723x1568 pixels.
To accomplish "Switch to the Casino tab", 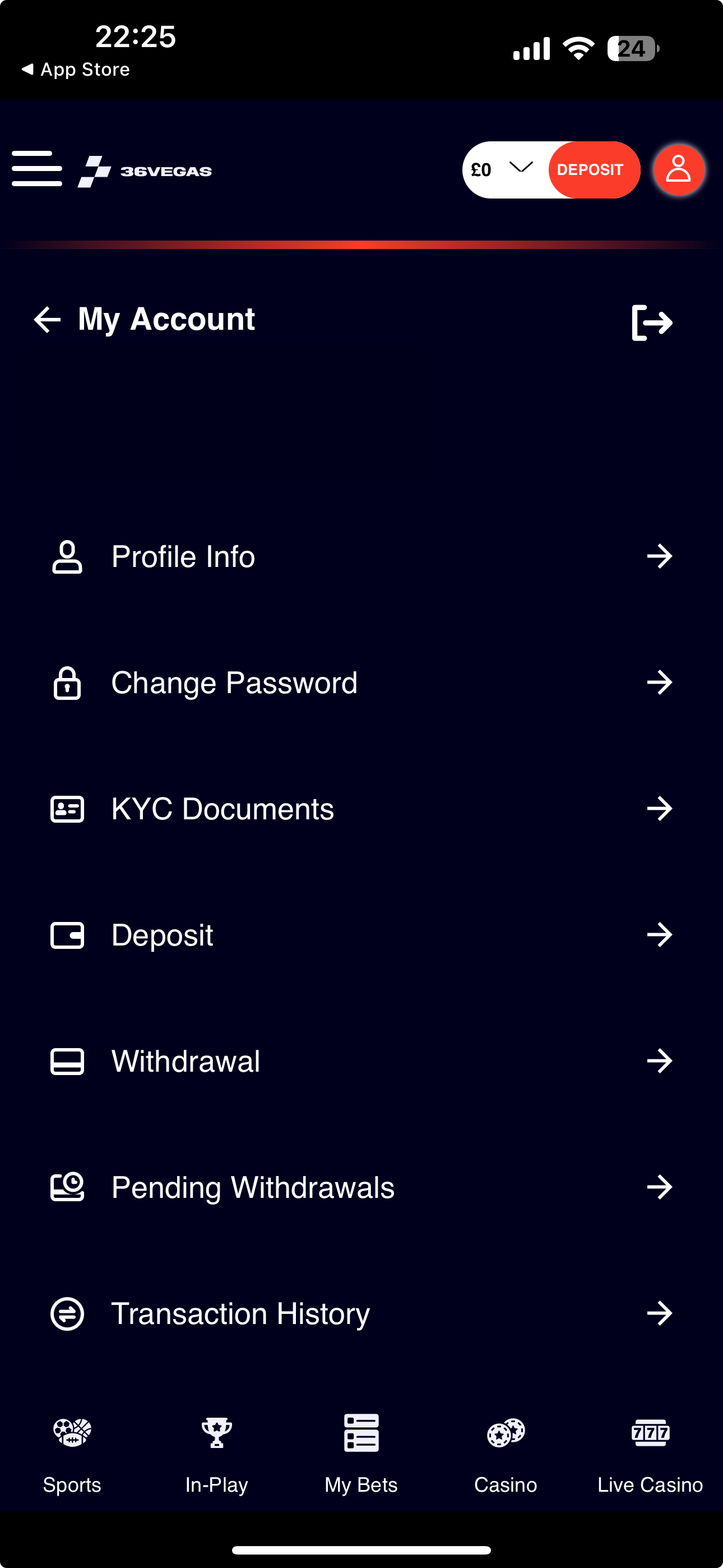I will tap(505, 1452).
